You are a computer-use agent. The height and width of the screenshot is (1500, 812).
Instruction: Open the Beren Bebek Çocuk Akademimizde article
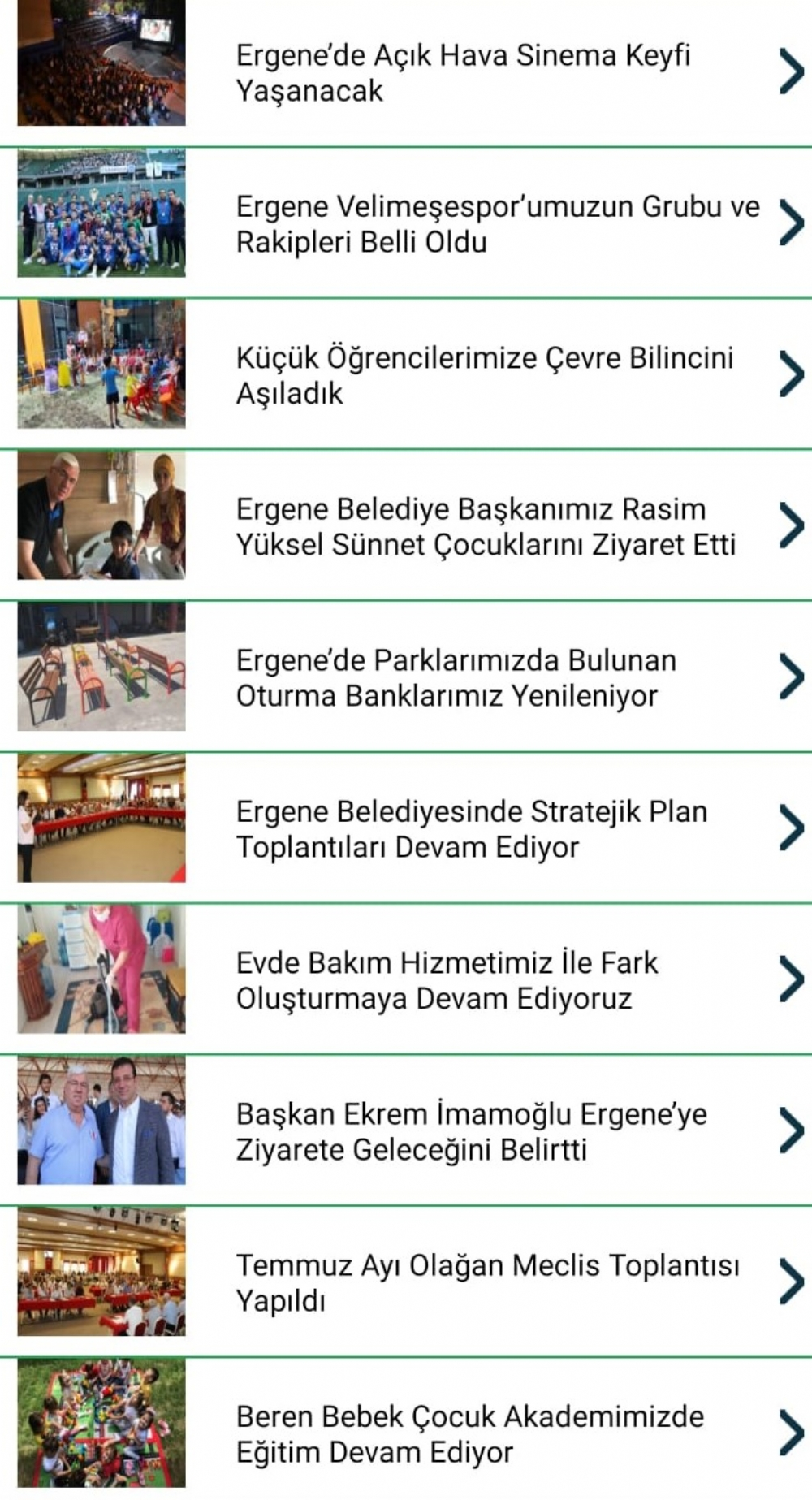point(406,1429)
